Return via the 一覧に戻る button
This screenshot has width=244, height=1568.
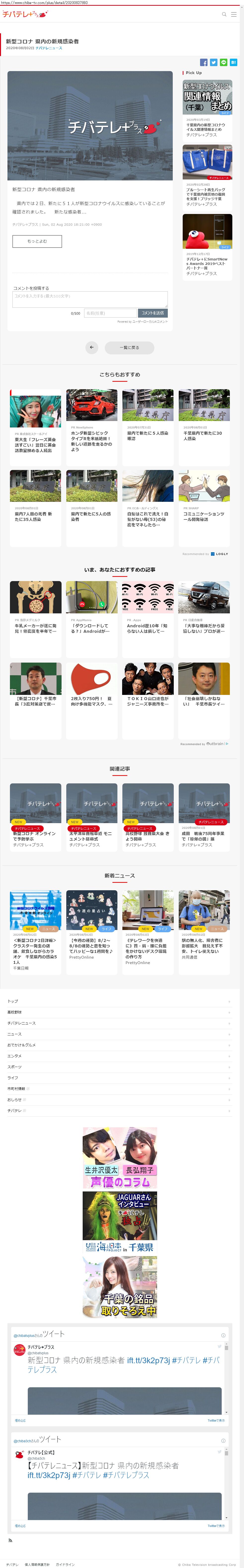[129, 347]
